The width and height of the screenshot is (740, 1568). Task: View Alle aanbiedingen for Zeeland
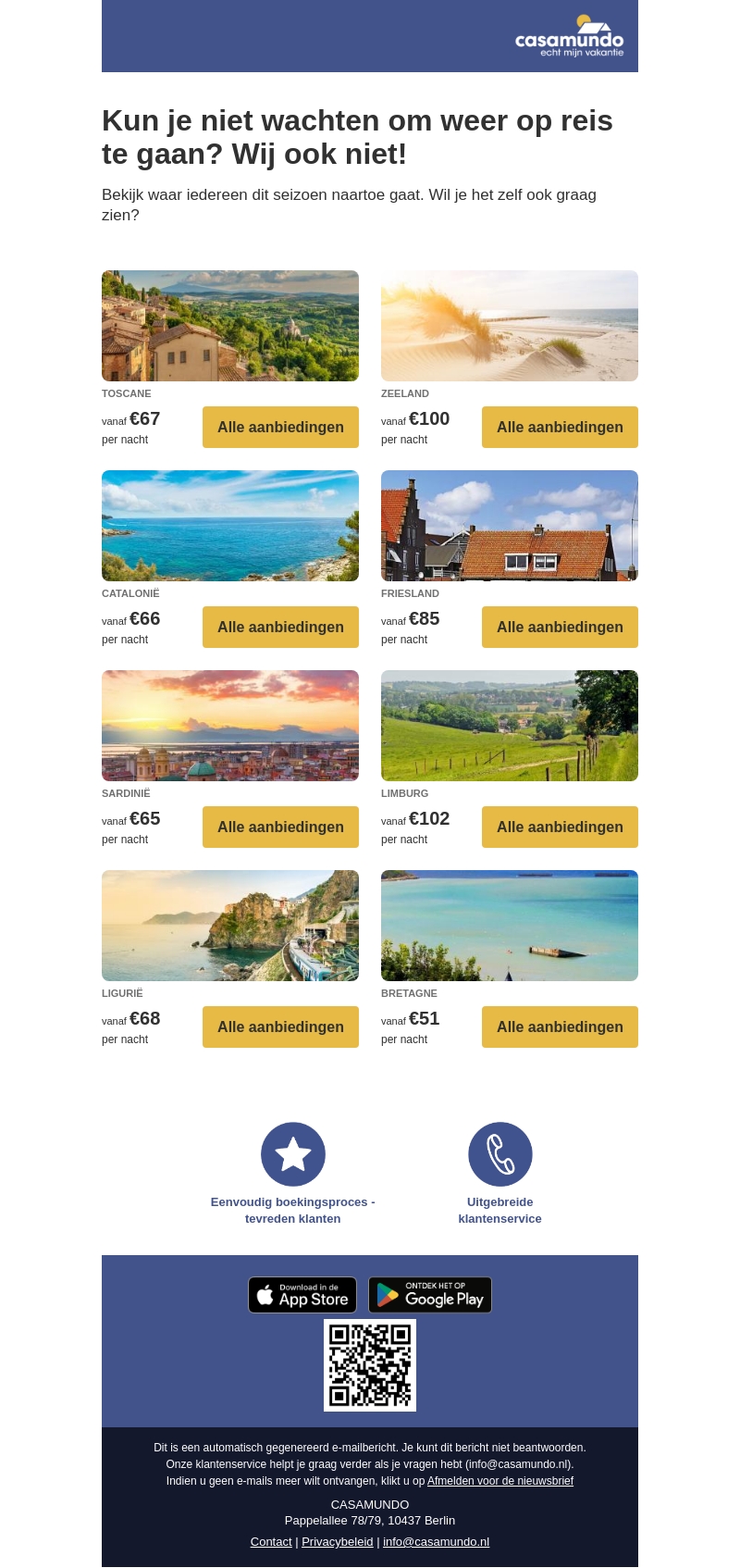pyautogui.click(x=560, y=427)
